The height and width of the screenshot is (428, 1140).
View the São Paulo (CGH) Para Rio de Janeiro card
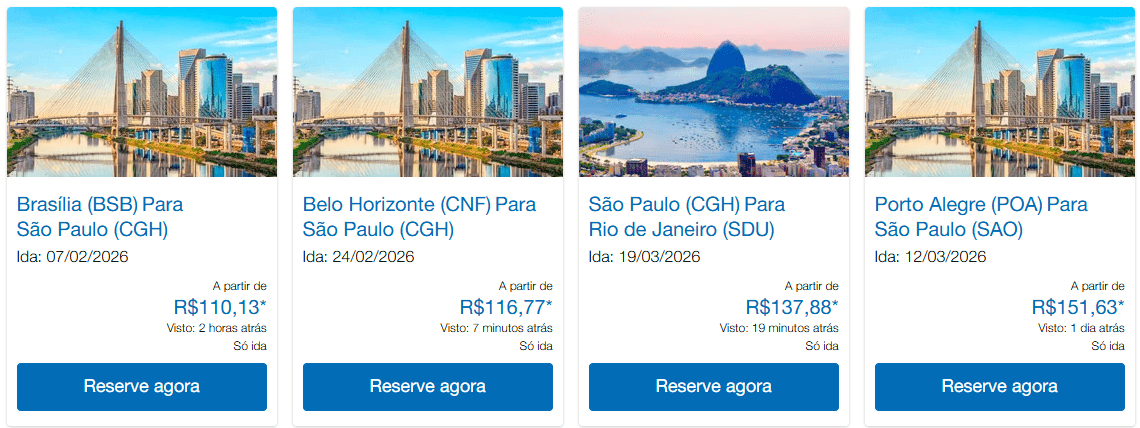point(687,217)
